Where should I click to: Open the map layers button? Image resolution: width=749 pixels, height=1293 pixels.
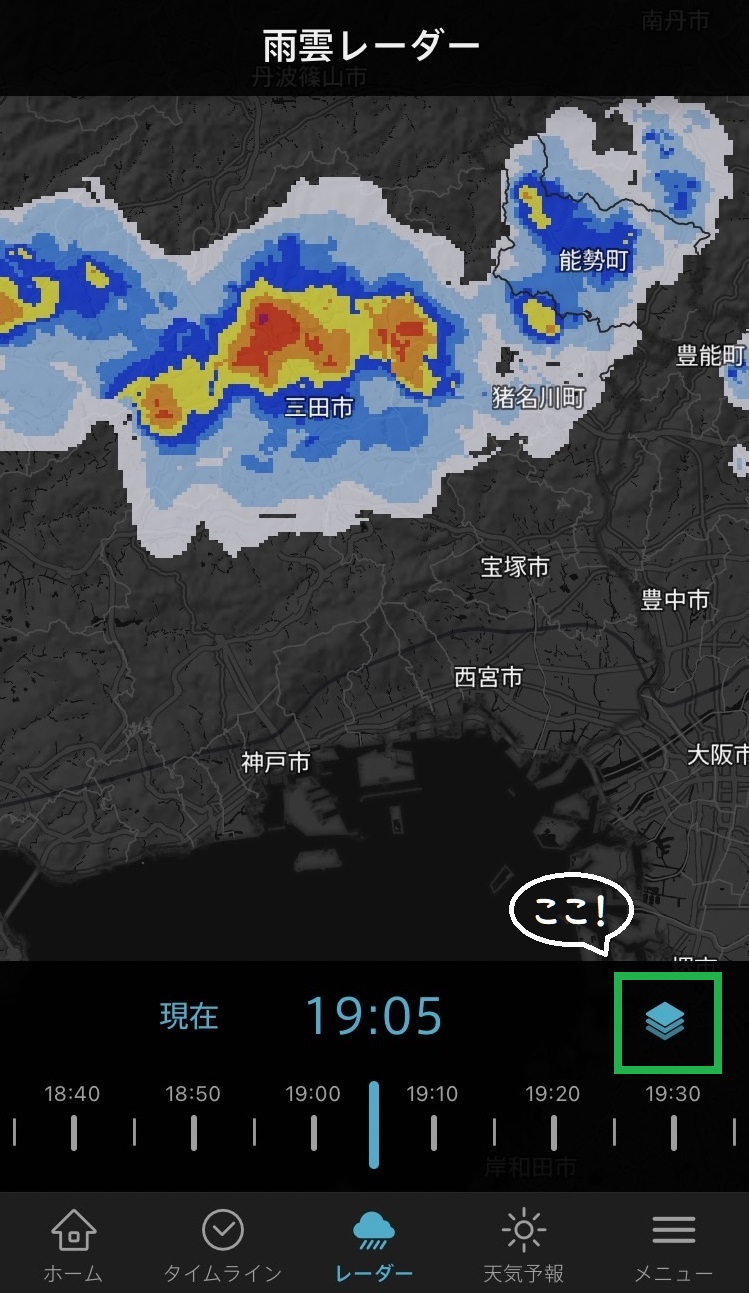pos(665,1021)
